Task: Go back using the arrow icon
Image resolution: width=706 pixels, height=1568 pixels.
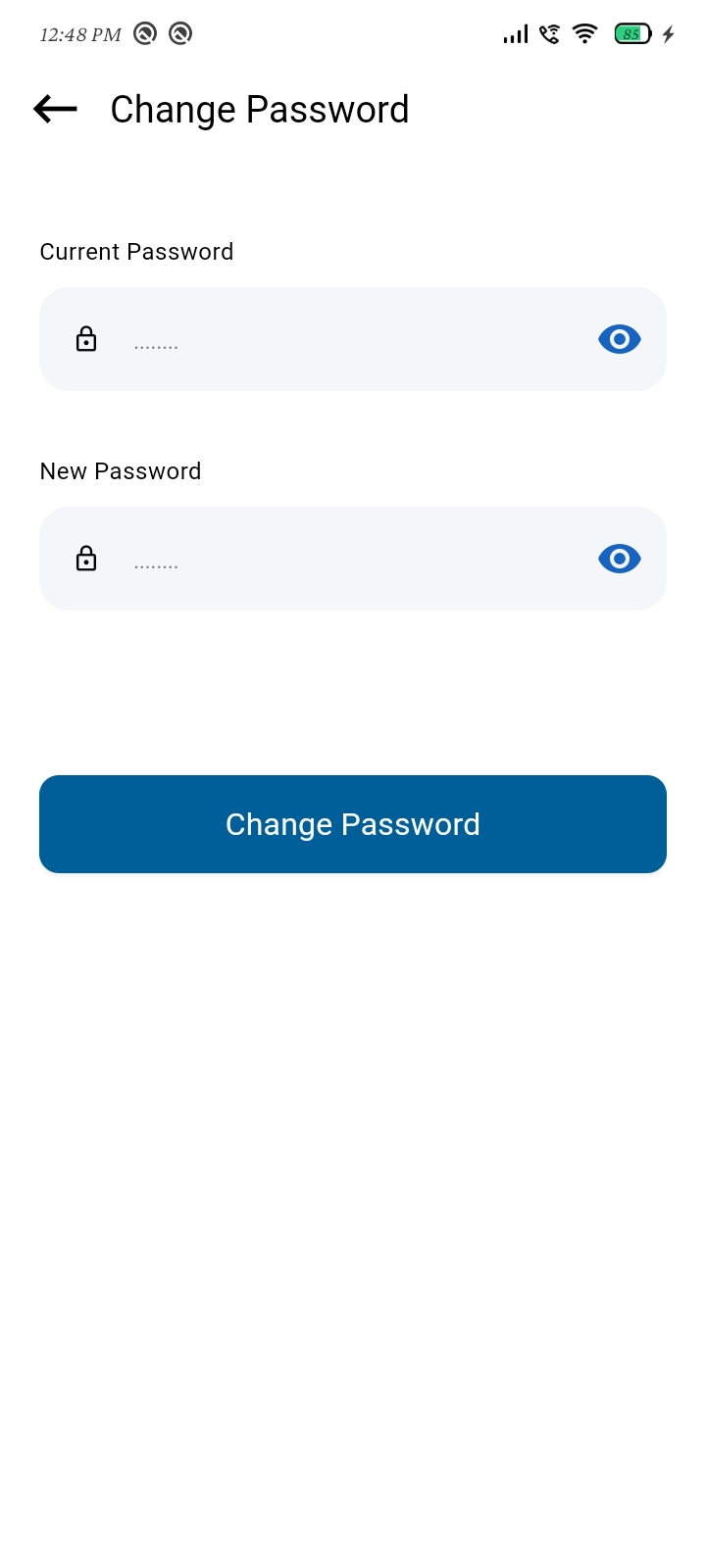Action: 55,109
